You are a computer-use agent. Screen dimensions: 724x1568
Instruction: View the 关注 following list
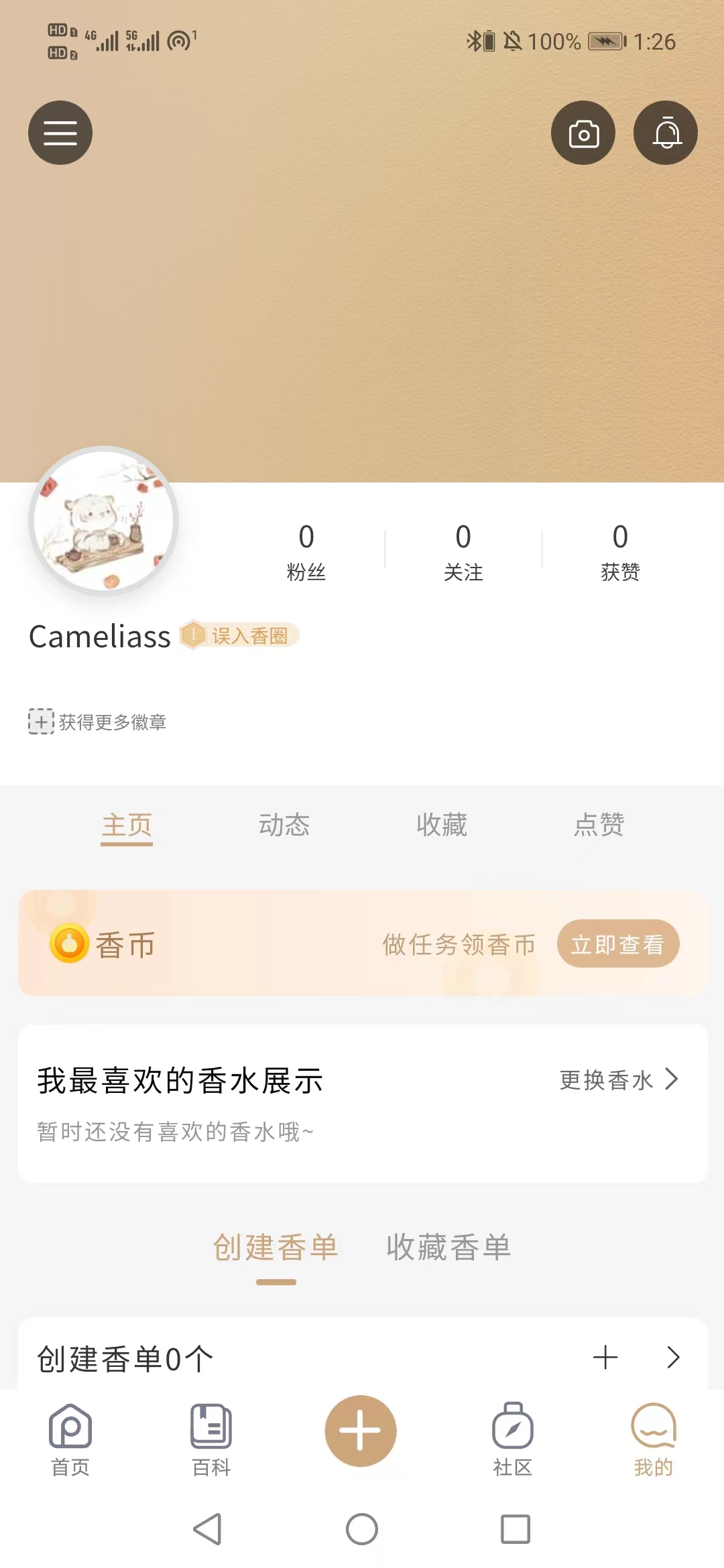463,552
